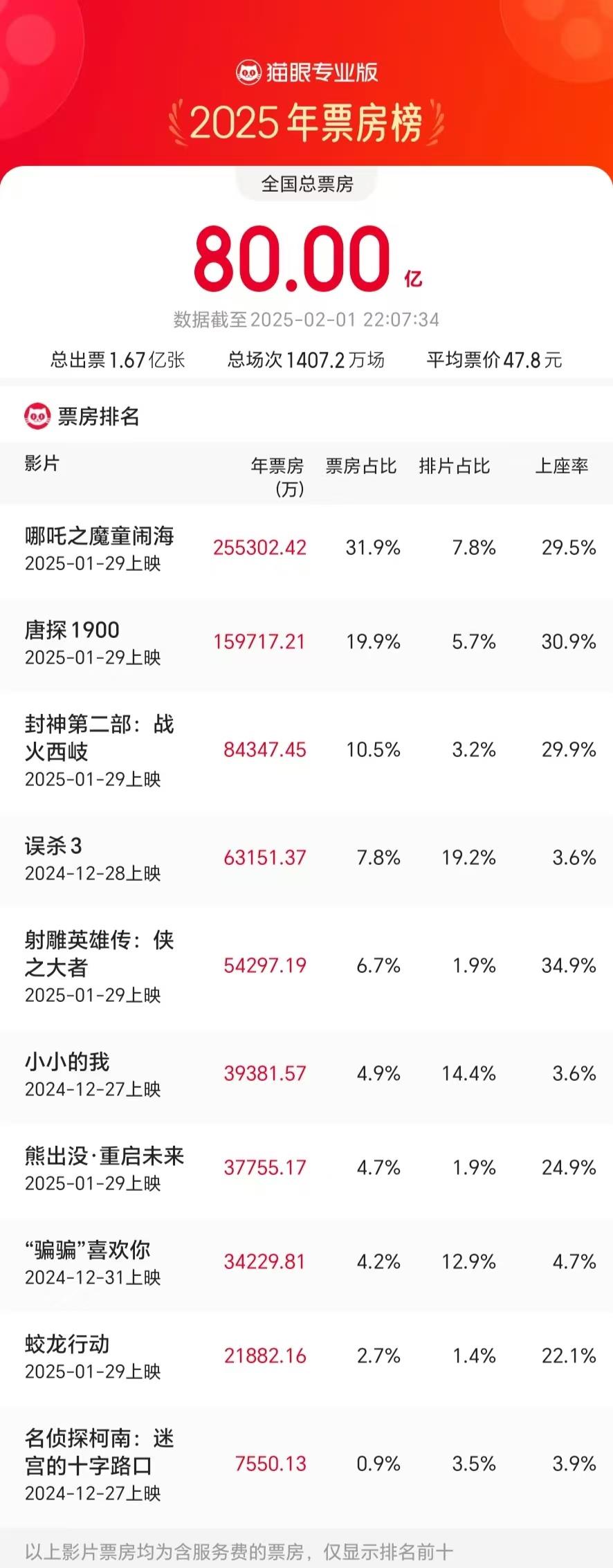This screenshot has height=1568, width=613.
Task: Click the data timestamp 数据截至 2025-02-01
Action: (x=306, y=319)
